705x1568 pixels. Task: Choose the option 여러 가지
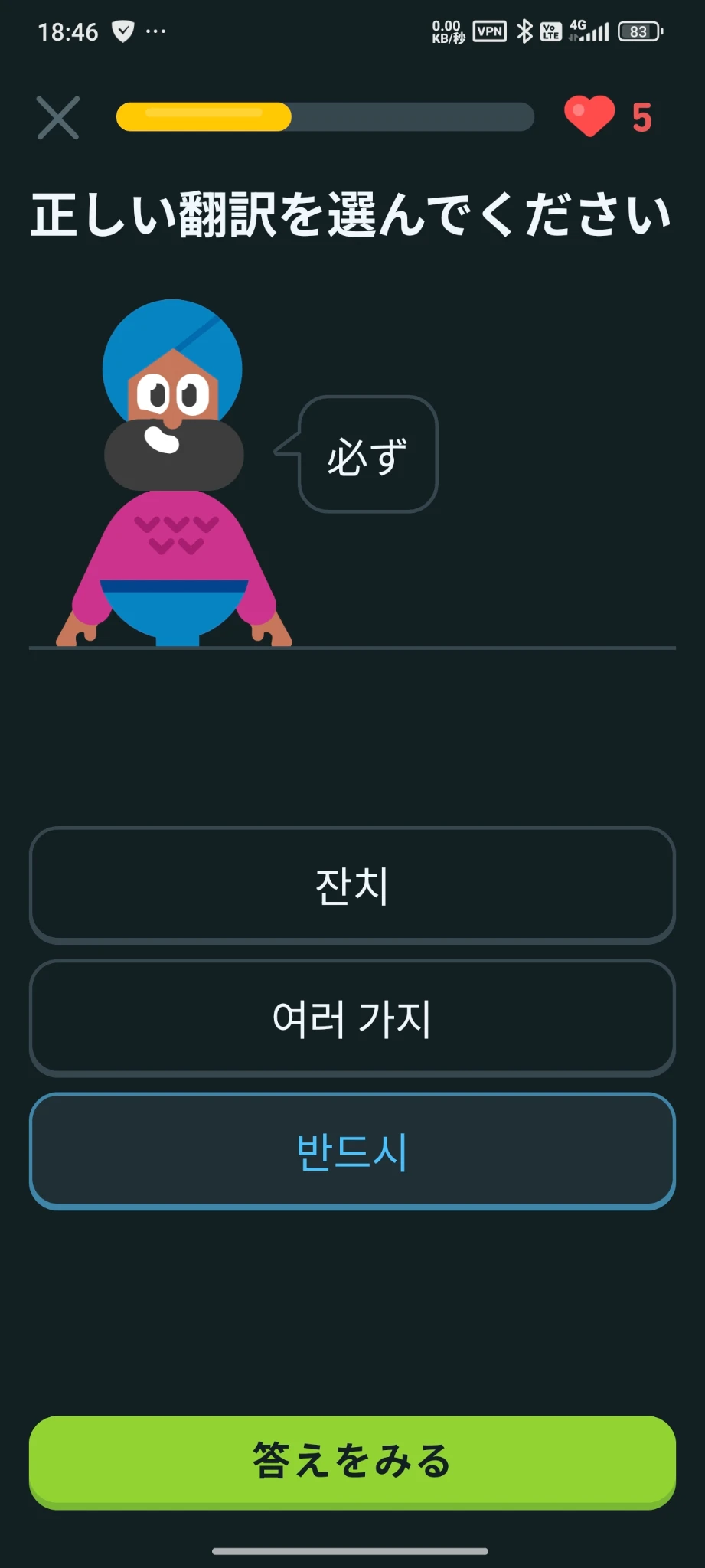pos(352,1018)
